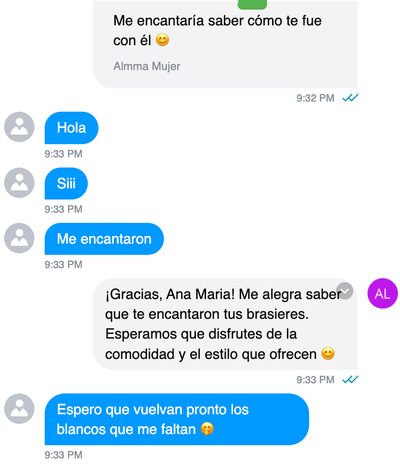Open the options chevron on the Gracias message
400x465 pixels.
tap(345, 291)
